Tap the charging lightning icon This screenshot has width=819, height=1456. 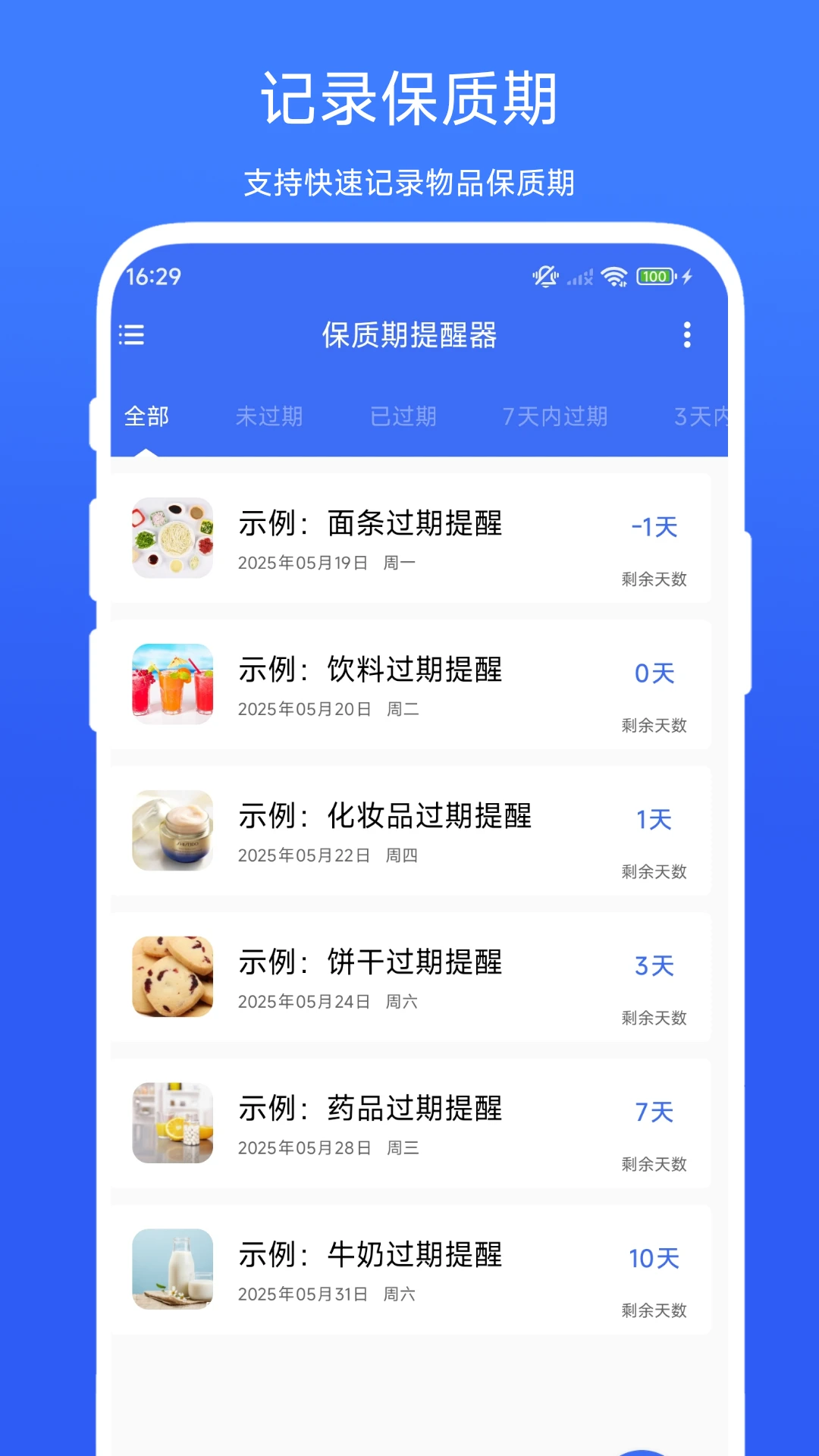tap(686, 277)
